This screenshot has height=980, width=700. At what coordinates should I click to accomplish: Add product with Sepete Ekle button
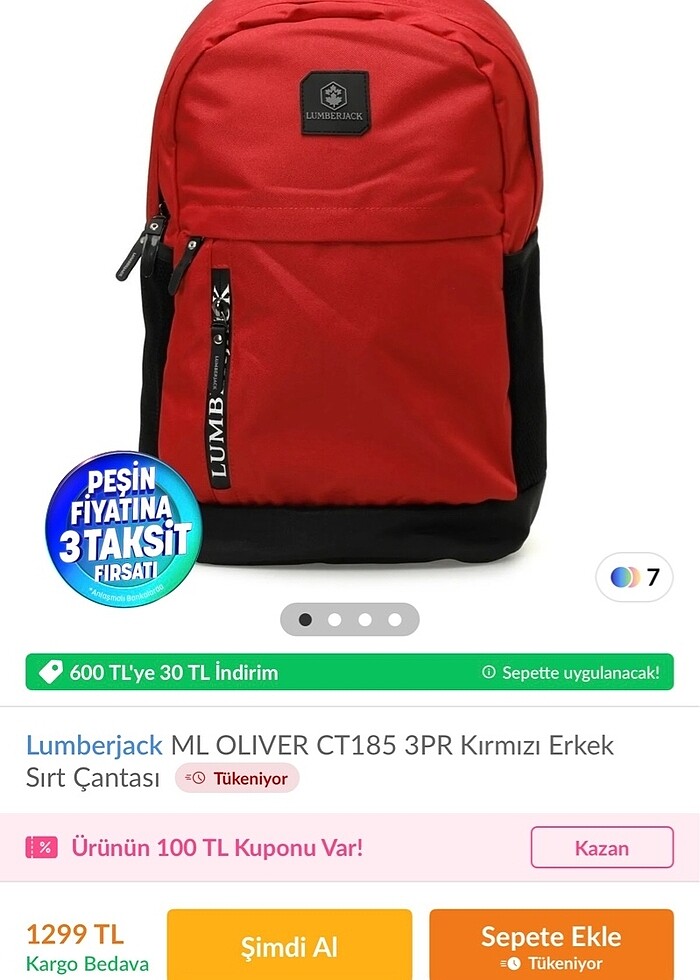[551, 945]
